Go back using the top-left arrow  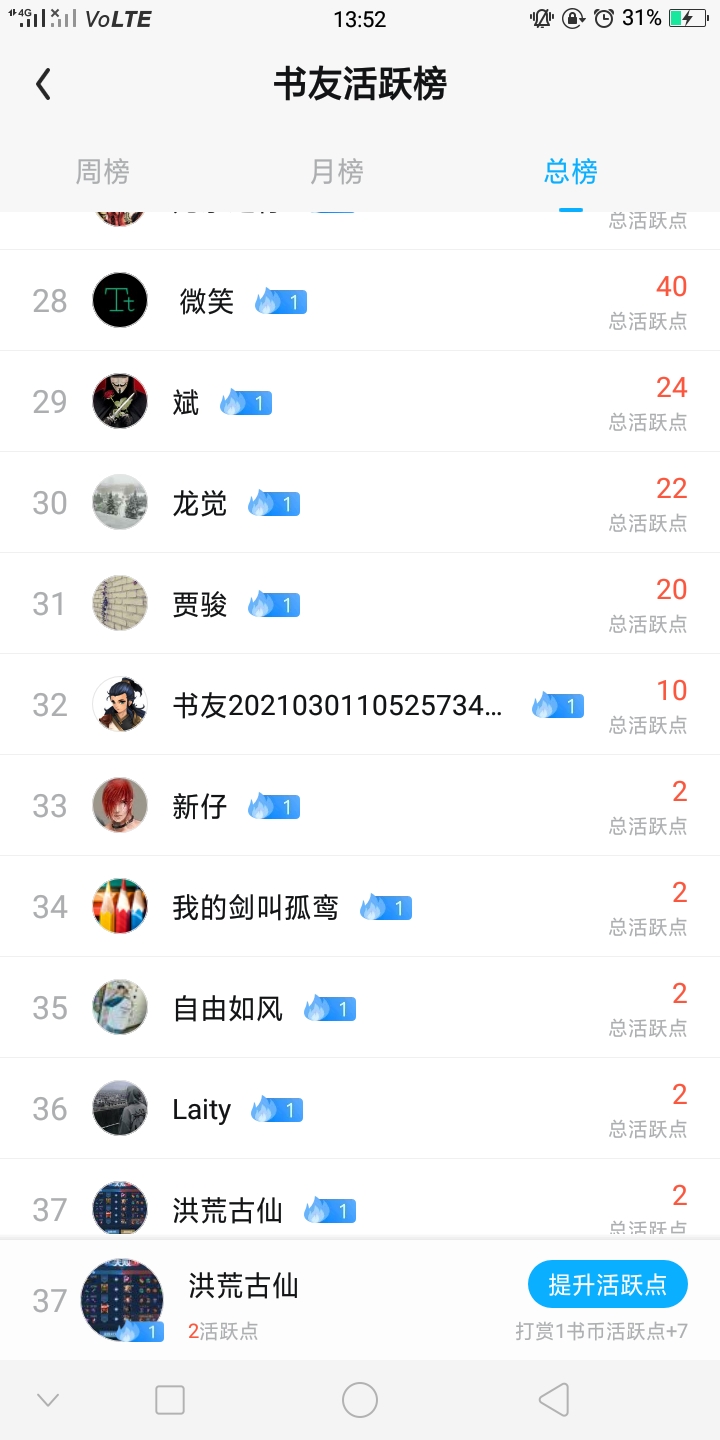click(x=43, y=85)
